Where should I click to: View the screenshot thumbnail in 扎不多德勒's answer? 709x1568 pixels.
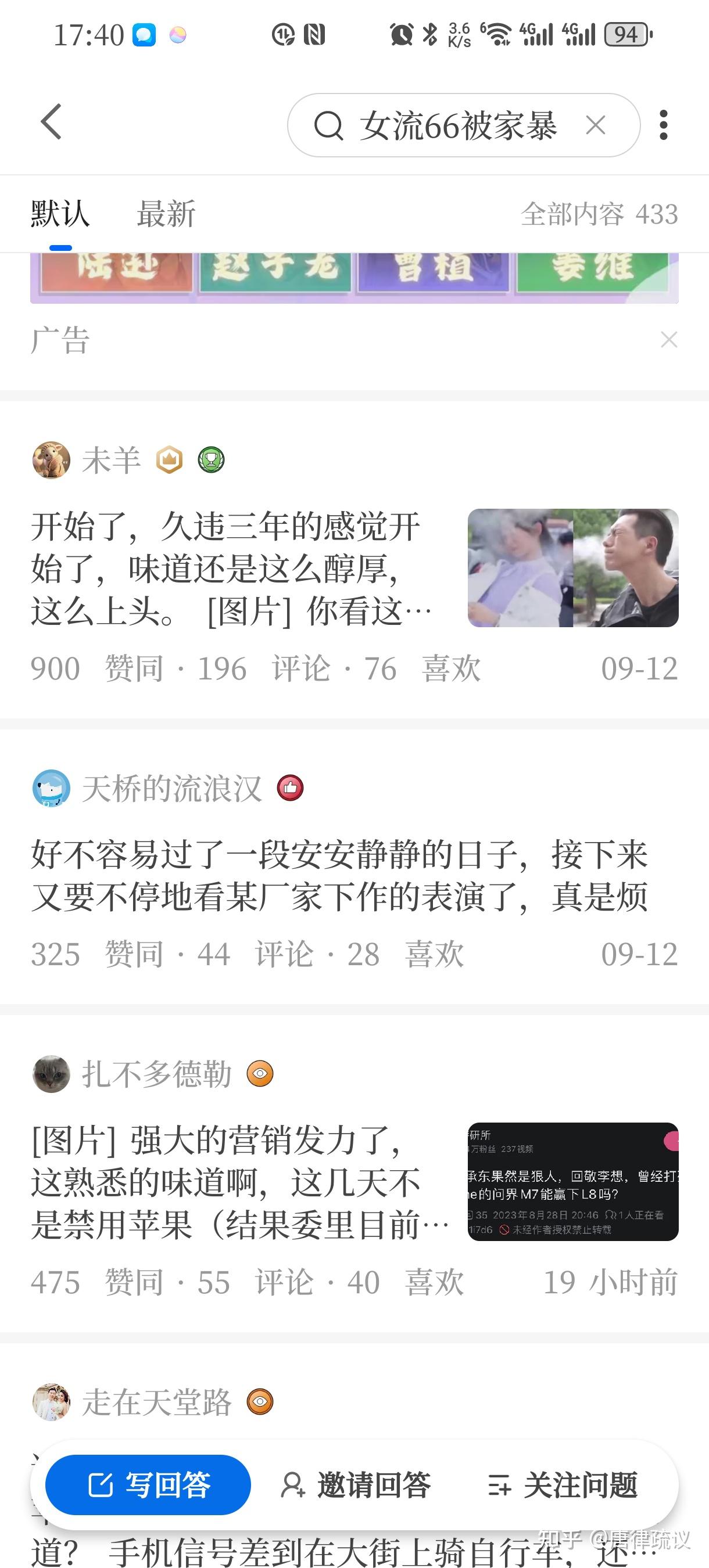click(572, 1181)
